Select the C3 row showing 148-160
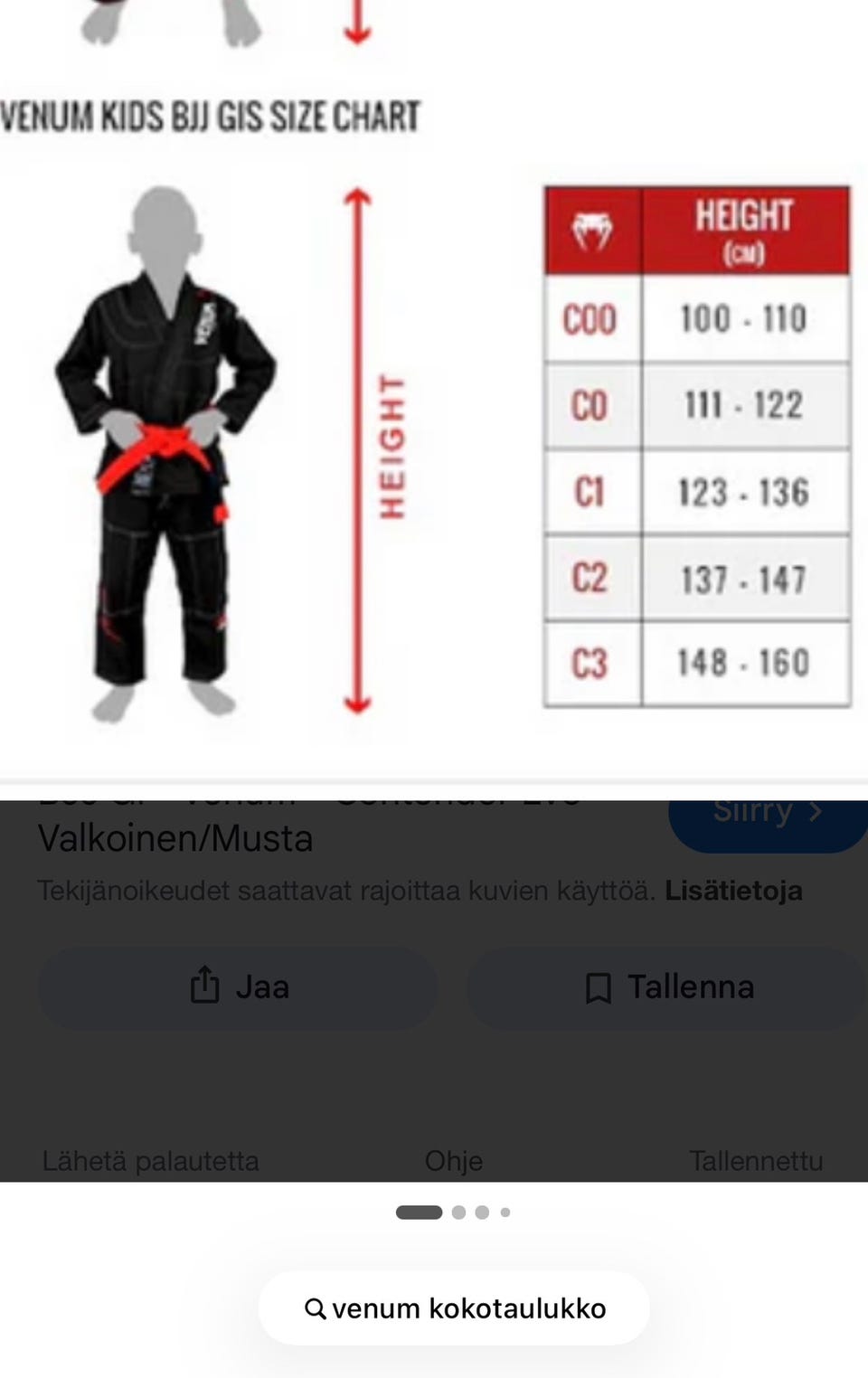Image resolution: width=868 pixels, height=1378 pixels. click(x=696, y=663)
